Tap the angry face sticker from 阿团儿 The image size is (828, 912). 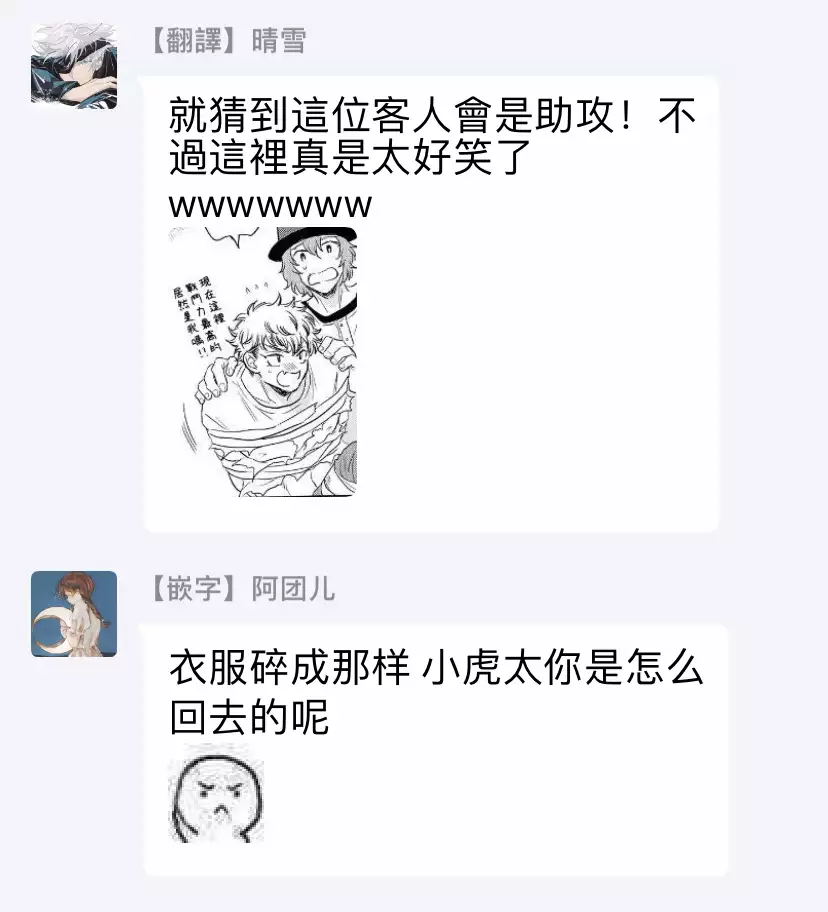click(217, 799)
